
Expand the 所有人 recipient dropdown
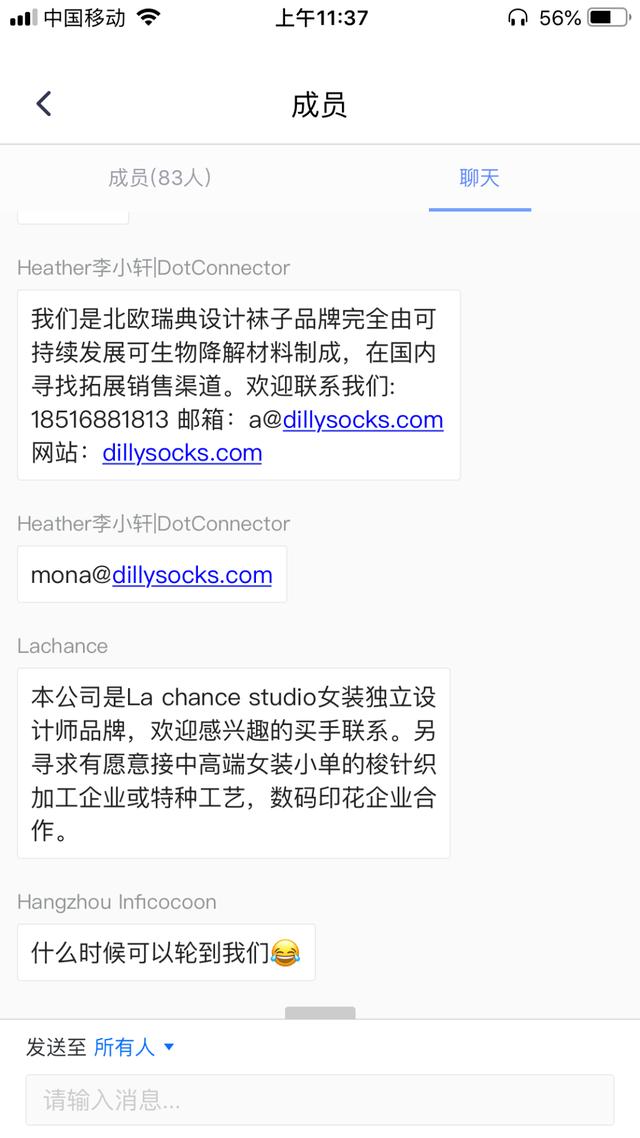[135, 1047]
